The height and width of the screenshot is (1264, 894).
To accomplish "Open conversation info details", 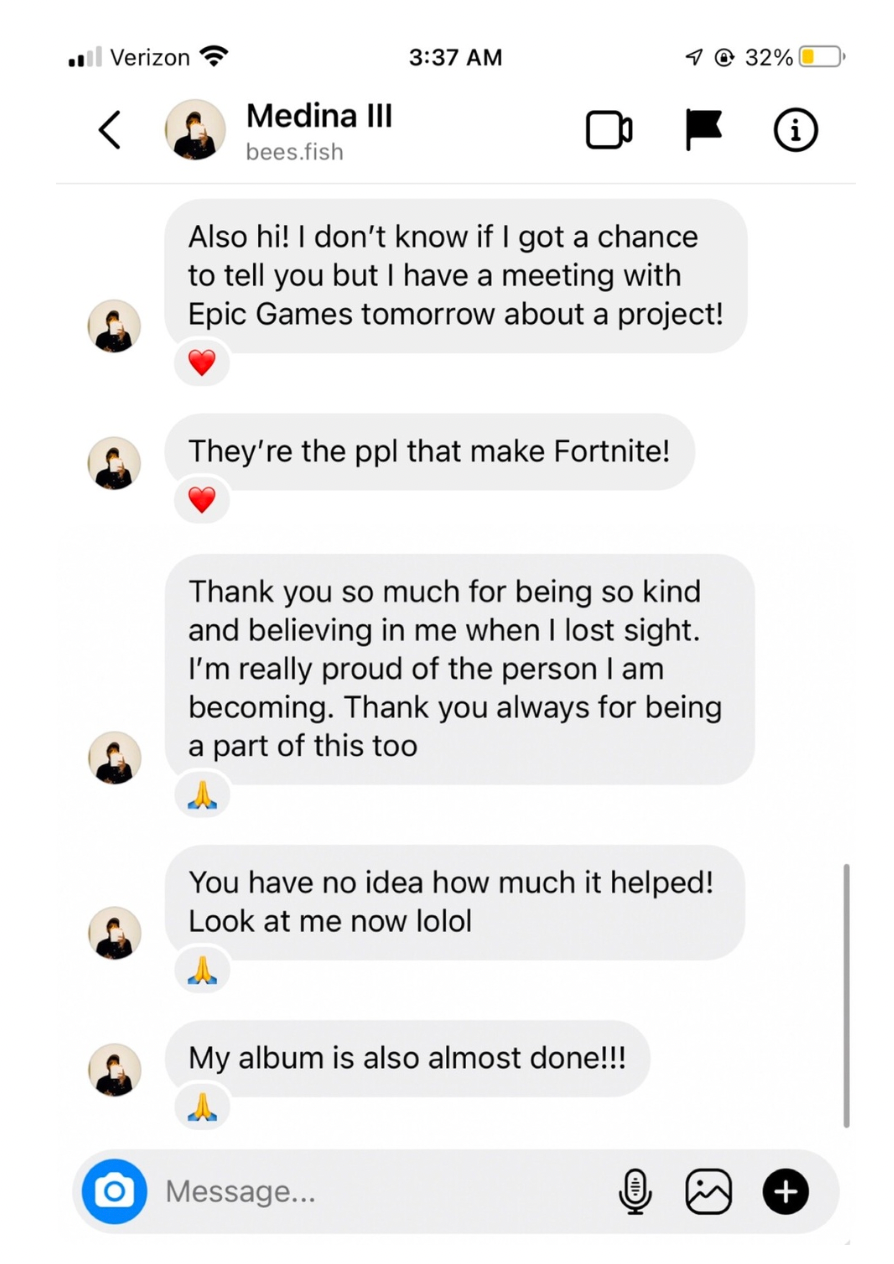I will click(x=796, y=130).
